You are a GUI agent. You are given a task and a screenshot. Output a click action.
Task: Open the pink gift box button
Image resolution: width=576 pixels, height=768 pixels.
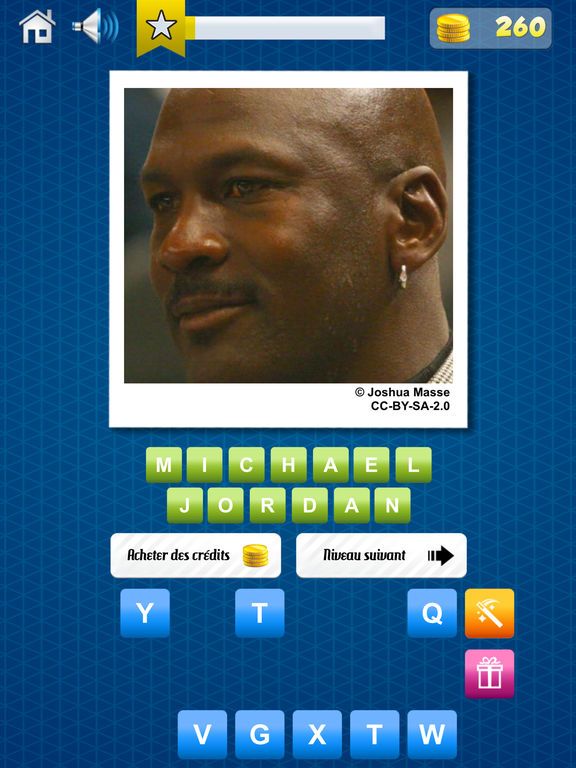pyautogui.click(x=489, y=673)
